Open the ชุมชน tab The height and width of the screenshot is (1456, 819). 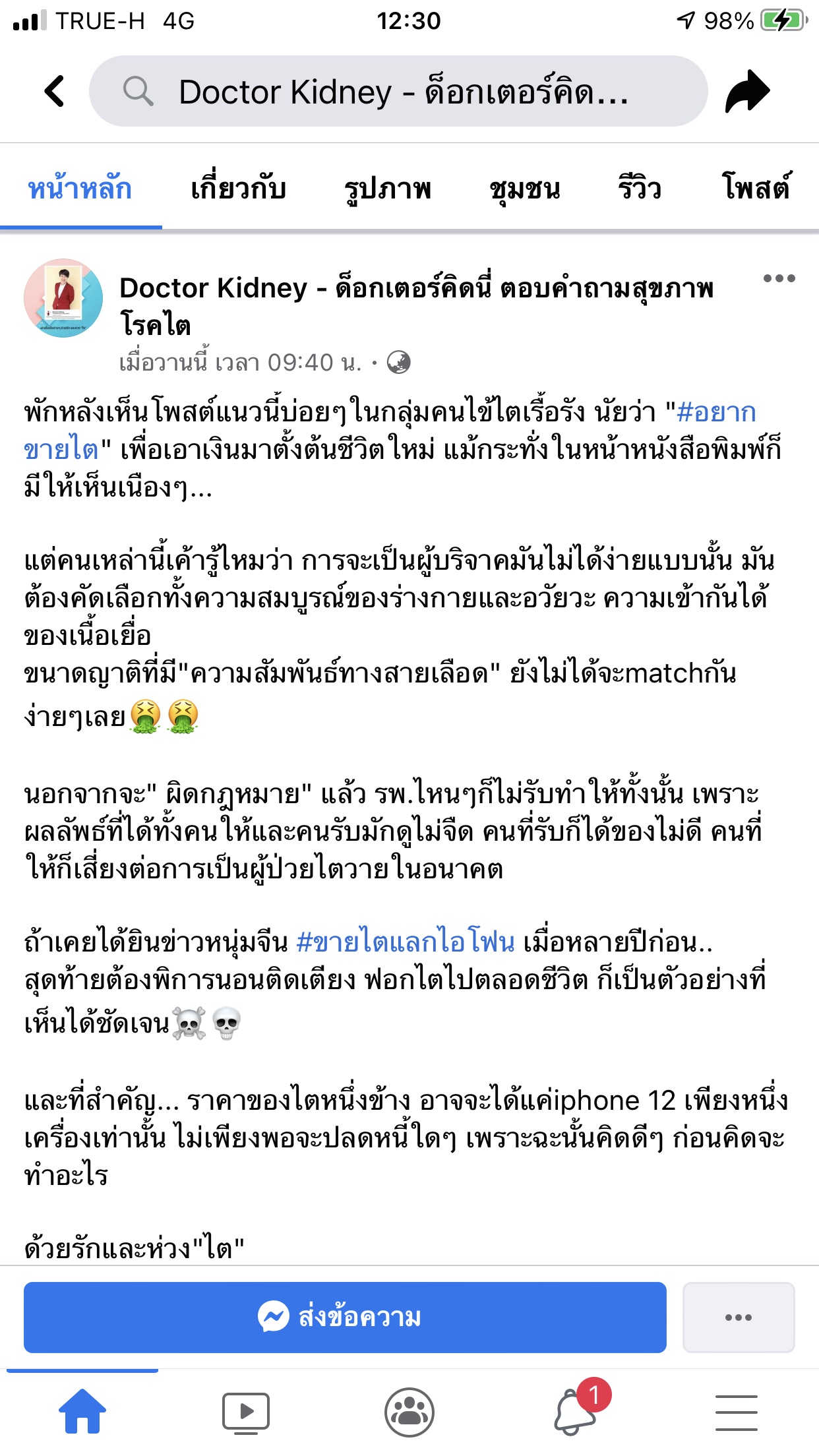coord(524,189)
